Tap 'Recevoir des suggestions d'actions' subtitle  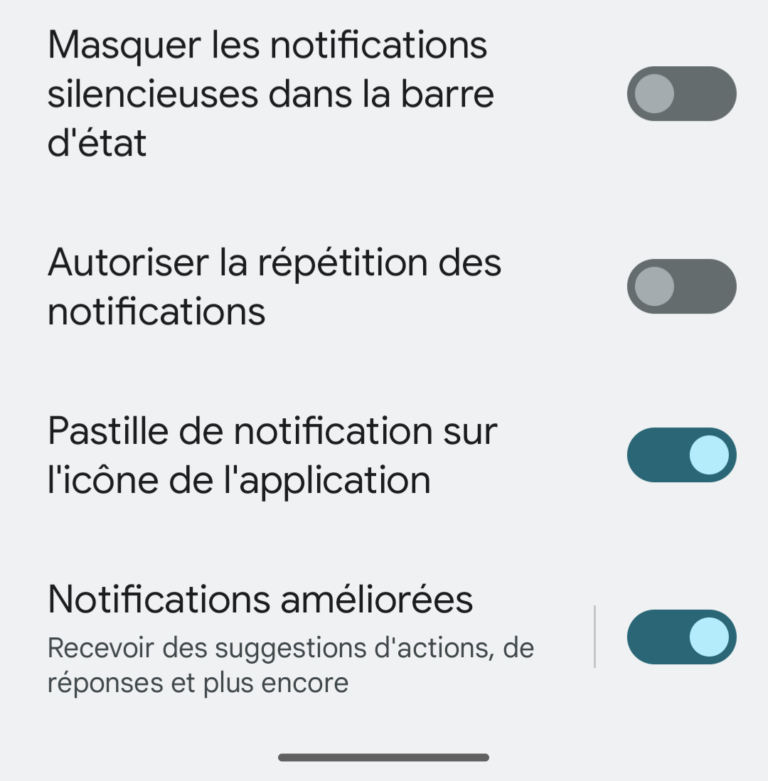click(x=290, y=661)
